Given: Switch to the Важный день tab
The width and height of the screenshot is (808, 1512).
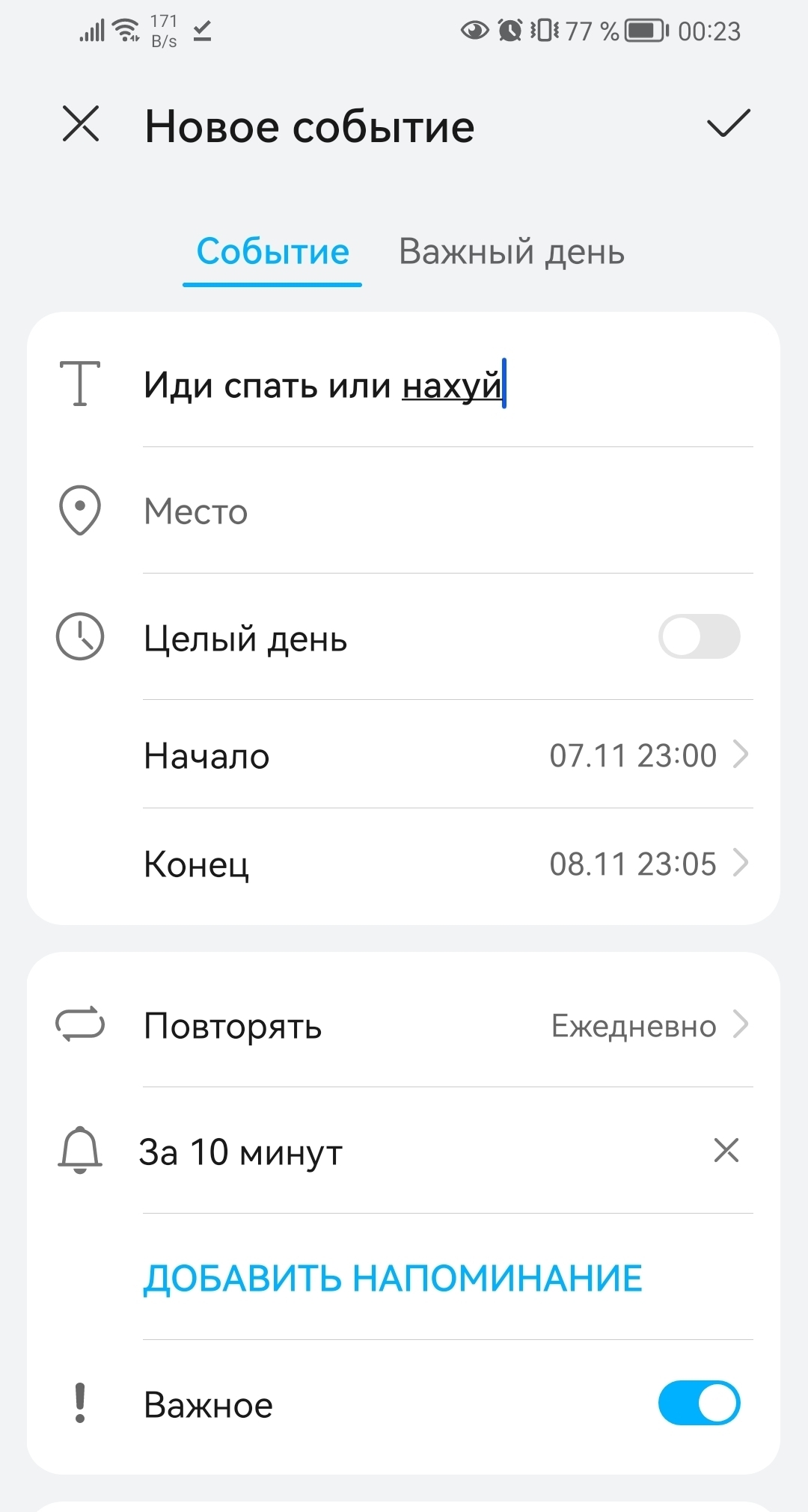Looking at the screenshot, I should click(512, 252).
